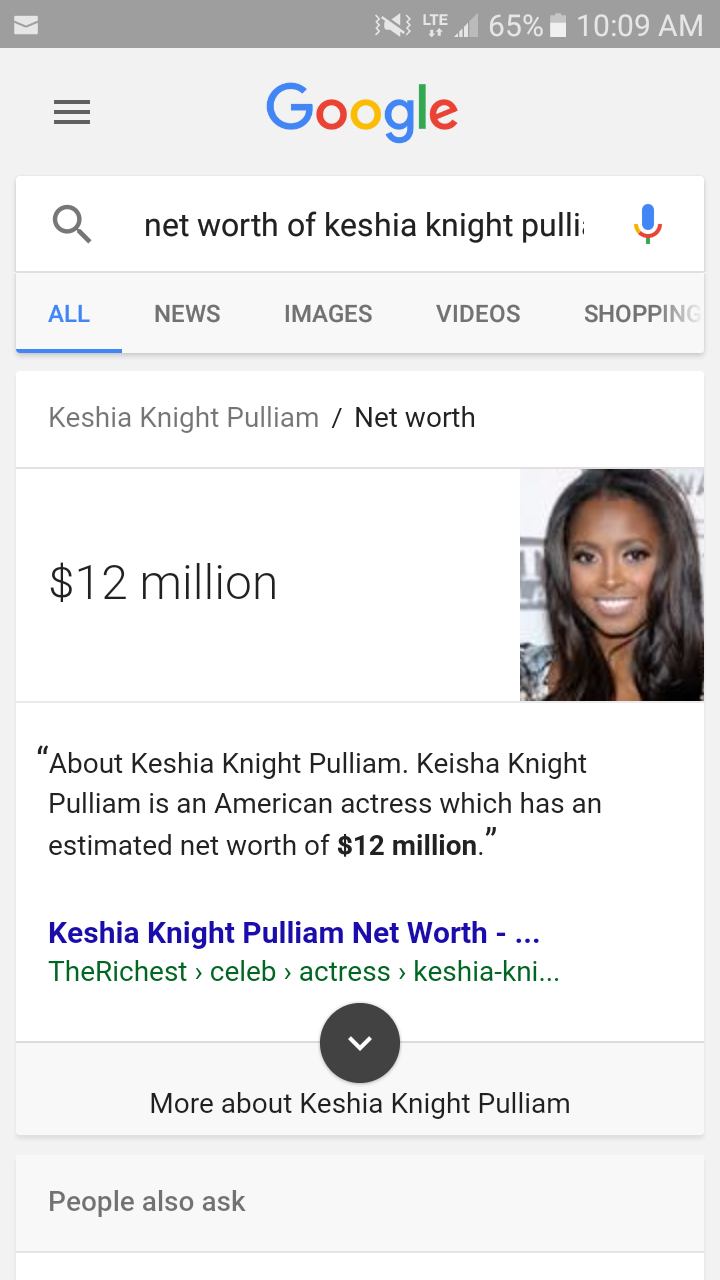The height and width of the screenshot is (1280, 720).
Task: Switch to the Images tab
Action: click(x=328, y=314)
